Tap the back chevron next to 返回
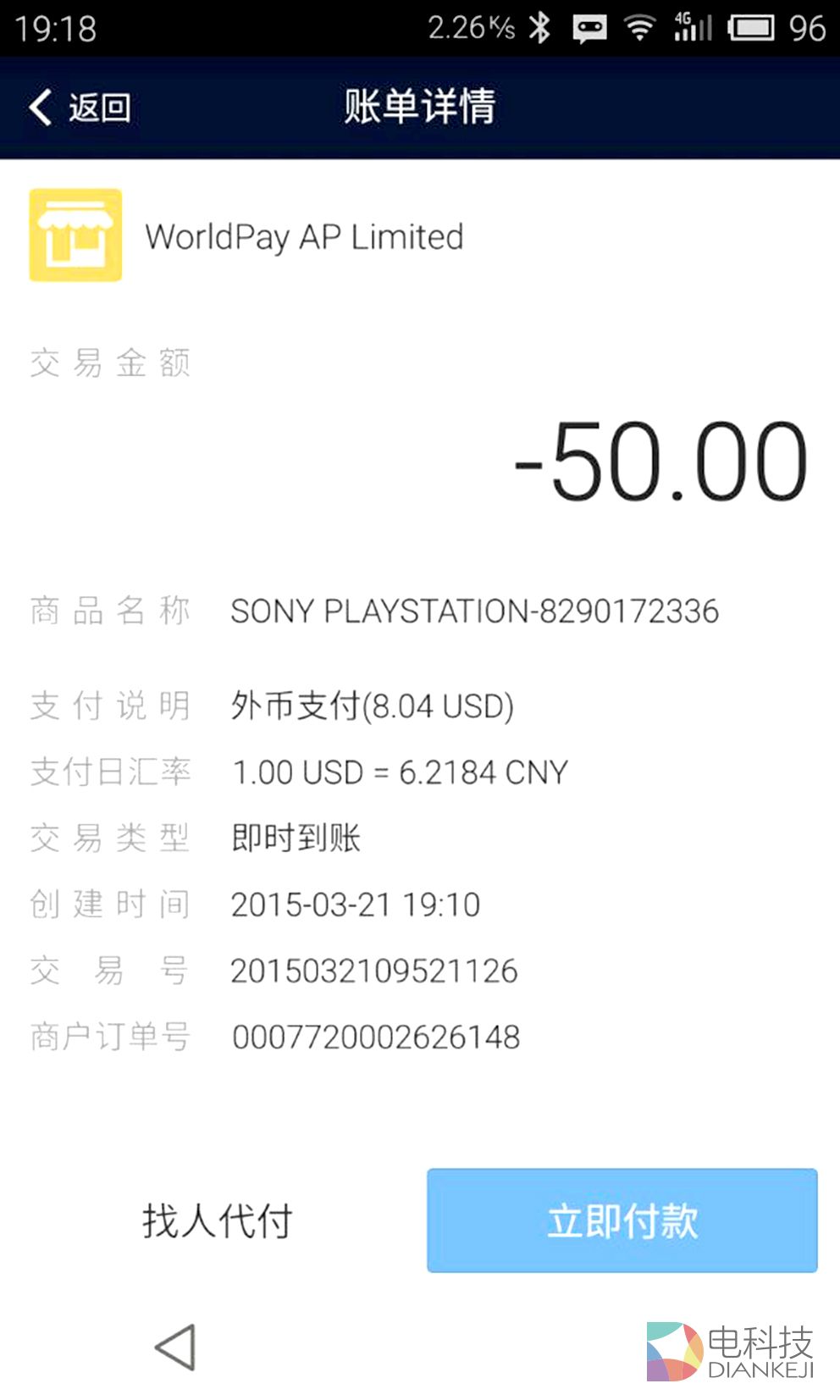The height and width of the screenshot is (1400, 840). pos(37,108)
